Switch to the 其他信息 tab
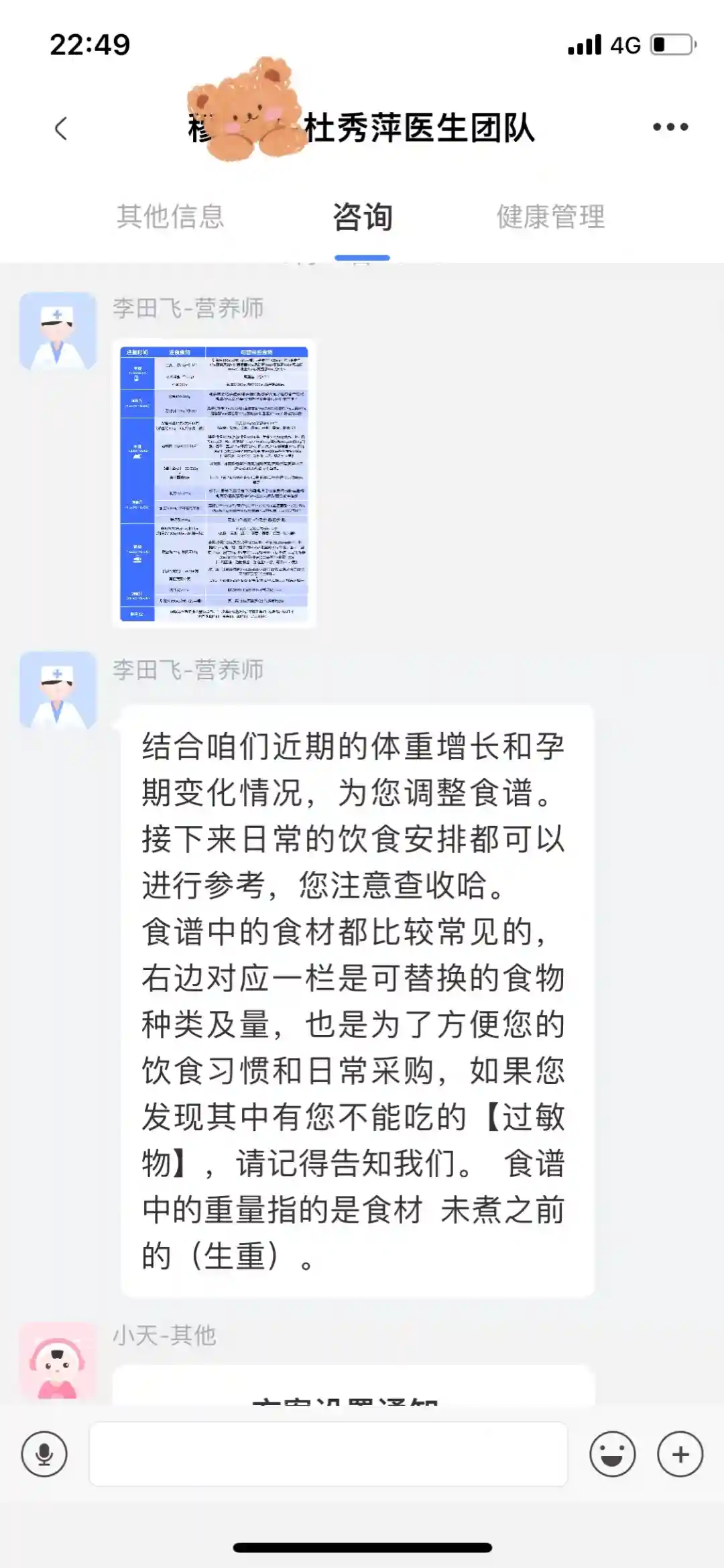The image size is (724, 1568). [170, 217]
